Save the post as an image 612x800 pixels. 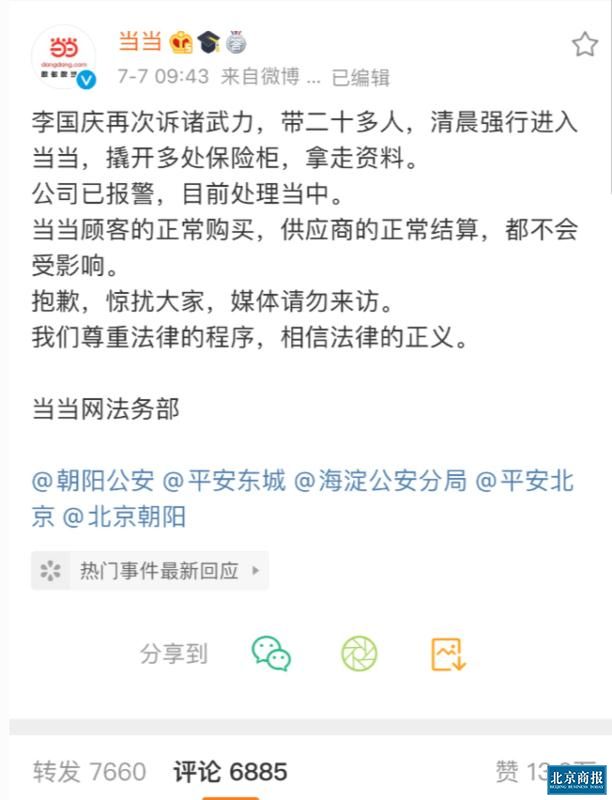449,653
